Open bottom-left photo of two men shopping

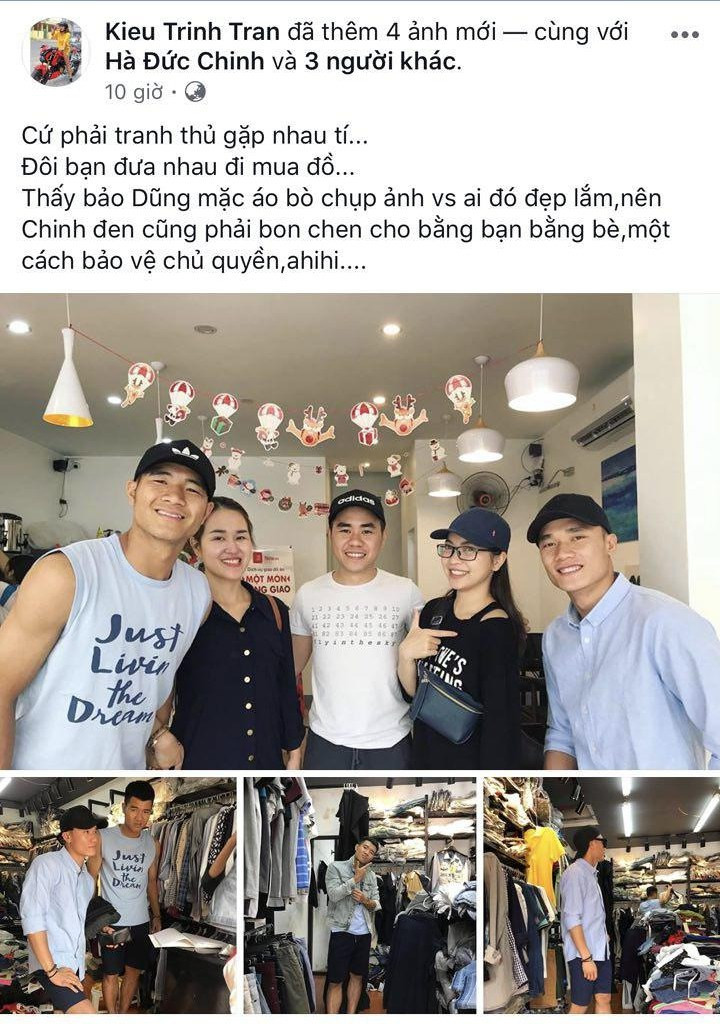tap(119, 895)
